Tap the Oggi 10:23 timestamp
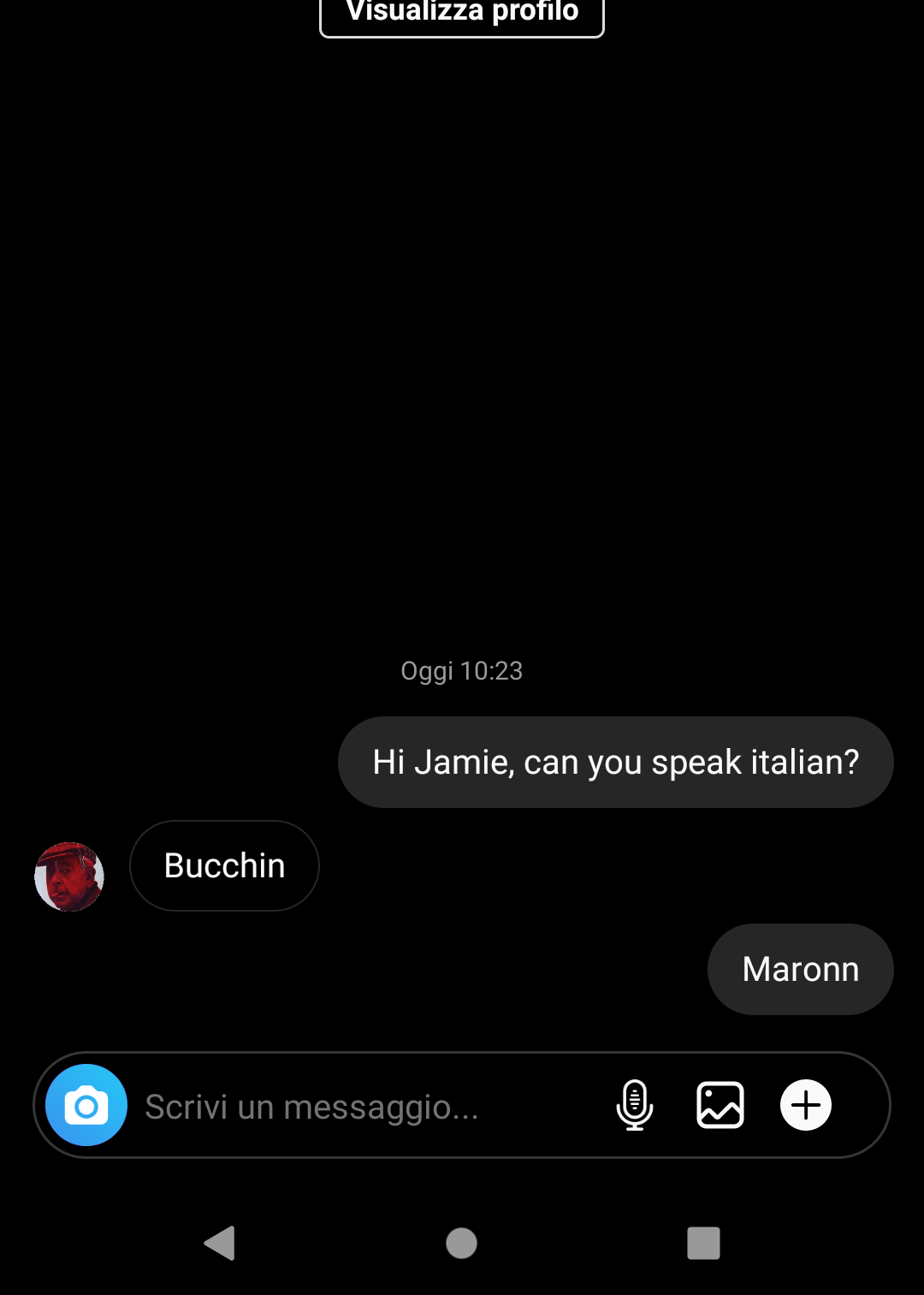 pyautogui.click(x=462, y=671)
